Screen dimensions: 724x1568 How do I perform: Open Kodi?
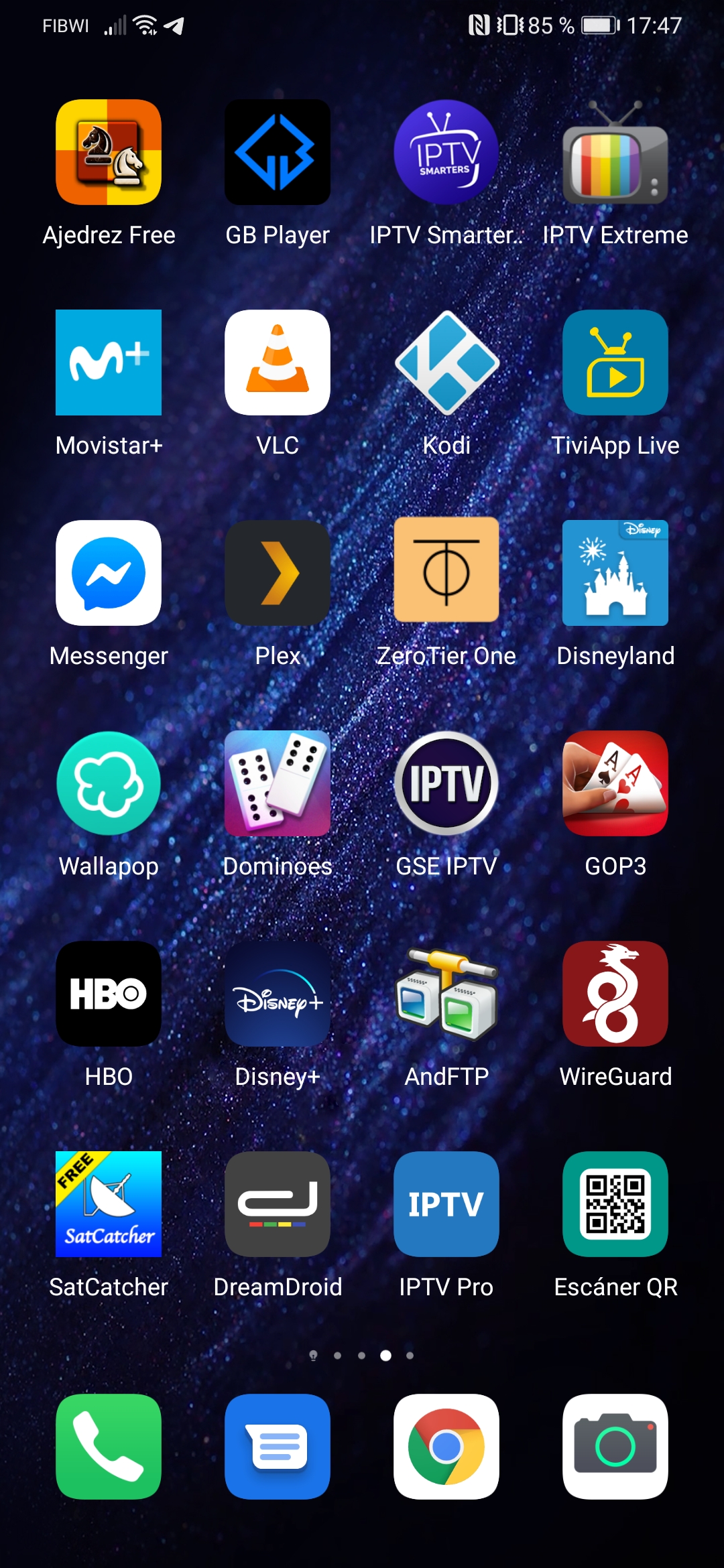point(446,363)
